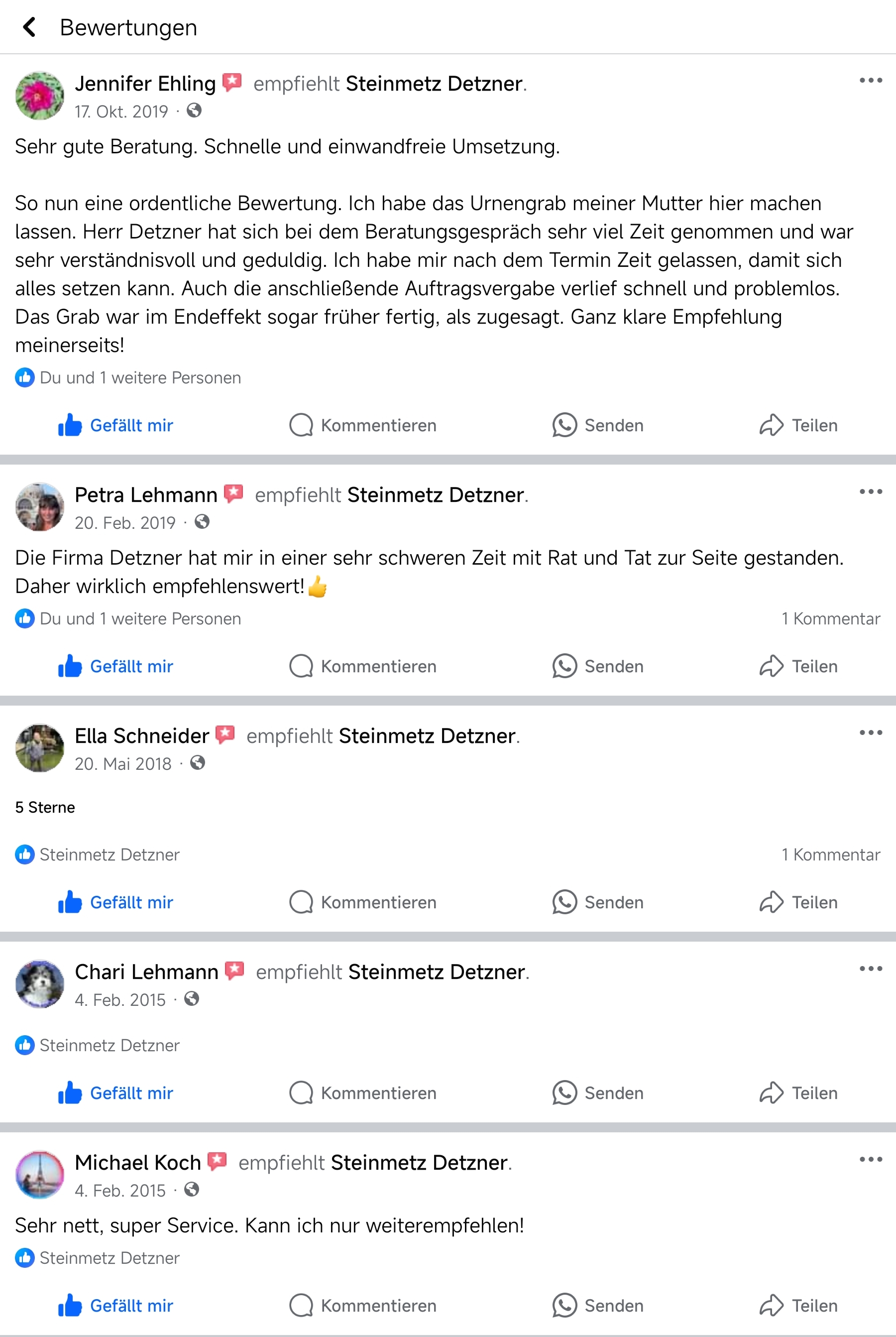Image resolution: width=896 pixels, height=1337 pixels.
Task: Open options menu on Jennifer Ehling's review
Action: tap(870, 81)
